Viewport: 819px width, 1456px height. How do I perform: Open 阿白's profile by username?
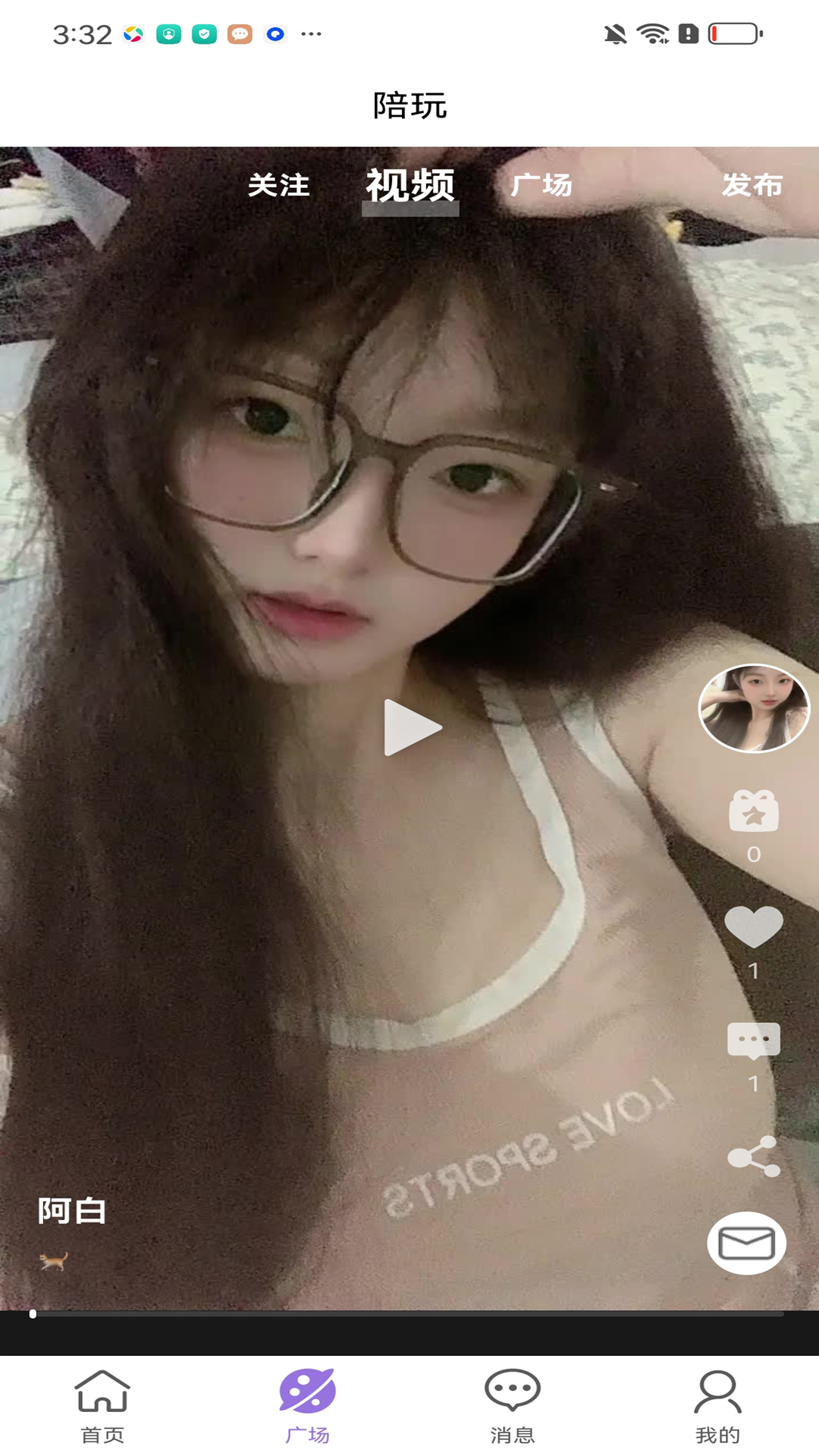coord(72,1211)
